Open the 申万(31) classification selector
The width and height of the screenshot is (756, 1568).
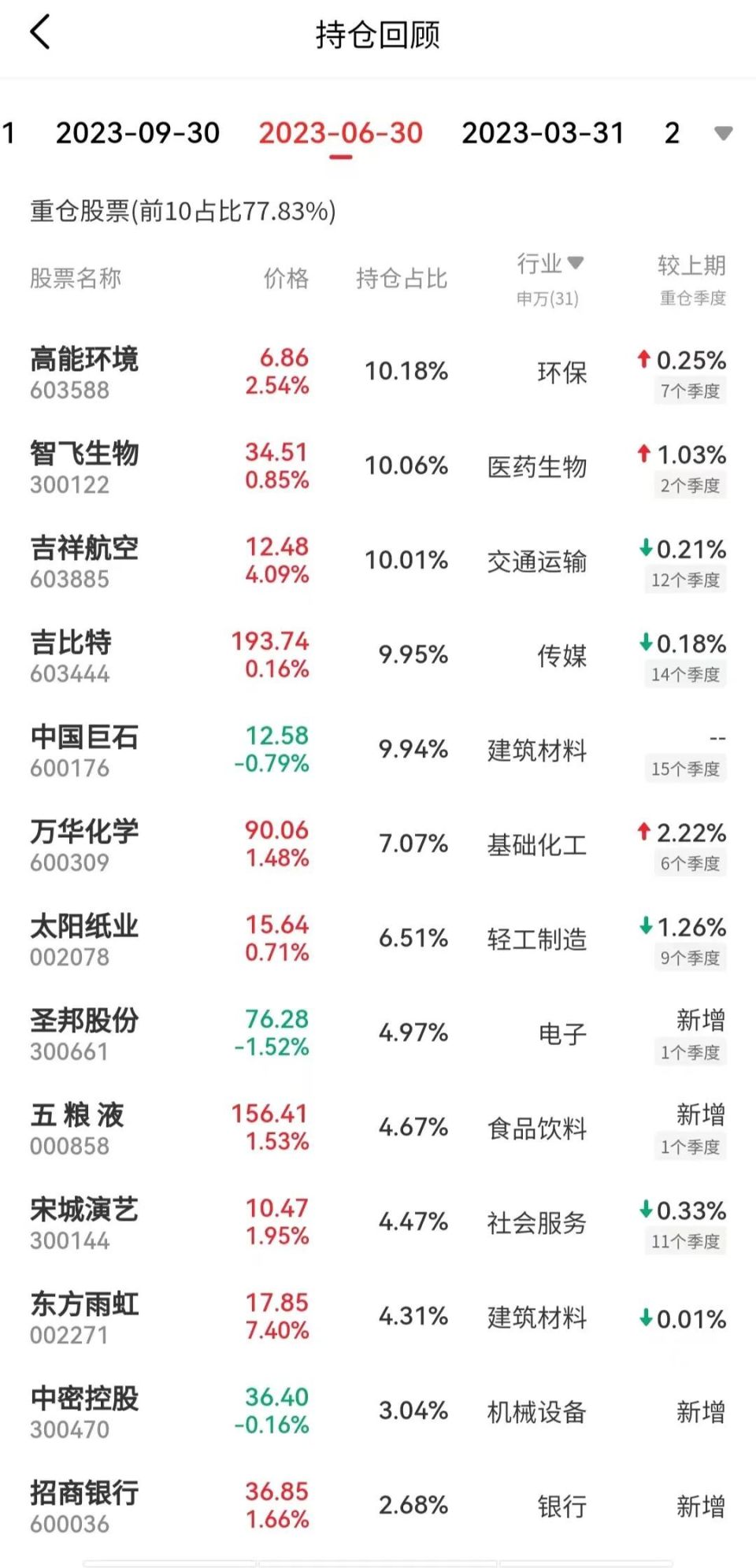tap(548, 298)
